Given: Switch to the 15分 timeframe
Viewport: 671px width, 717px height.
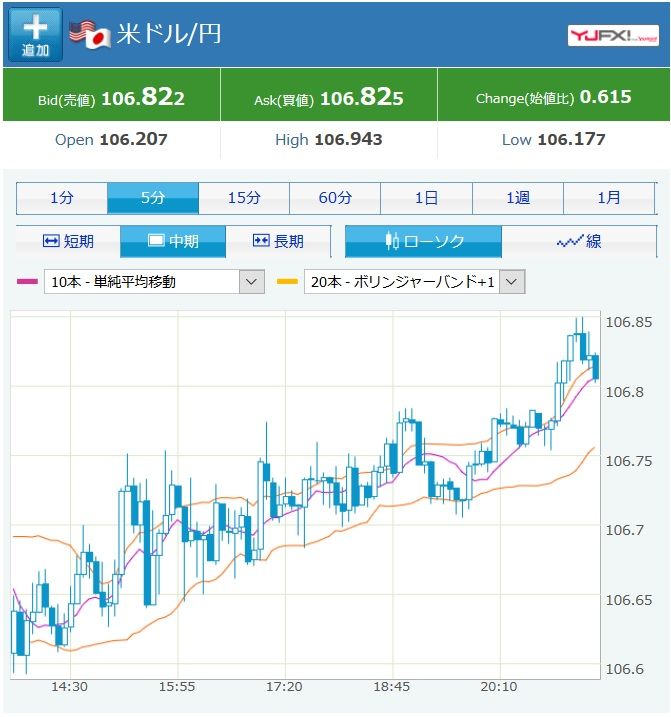Looking at the screenshot, I should pyautogui.click(x=244, y=198).
